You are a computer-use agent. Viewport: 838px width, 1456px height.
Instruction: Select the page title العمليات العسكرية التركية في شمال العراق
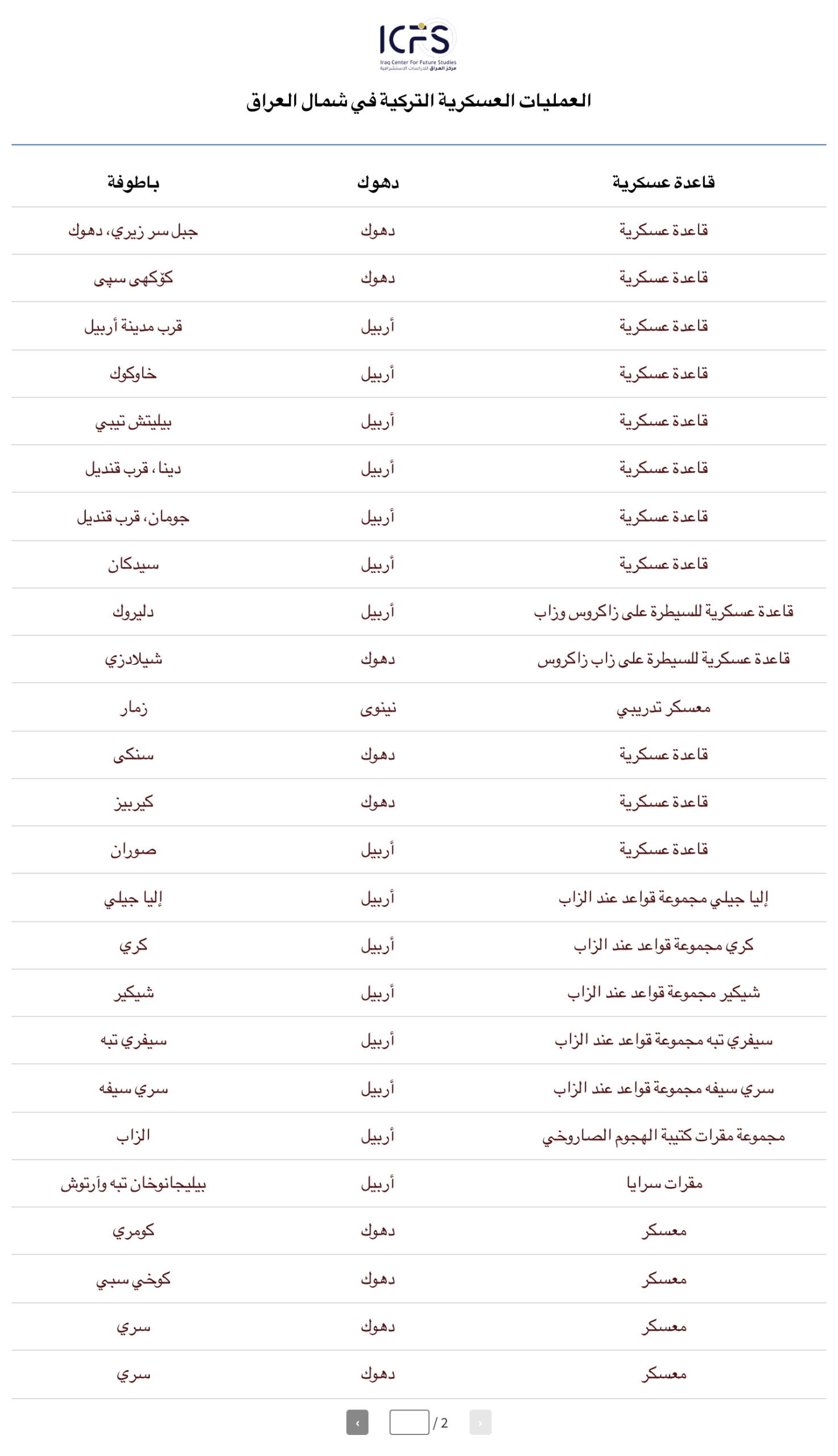(x=418, y=101)
